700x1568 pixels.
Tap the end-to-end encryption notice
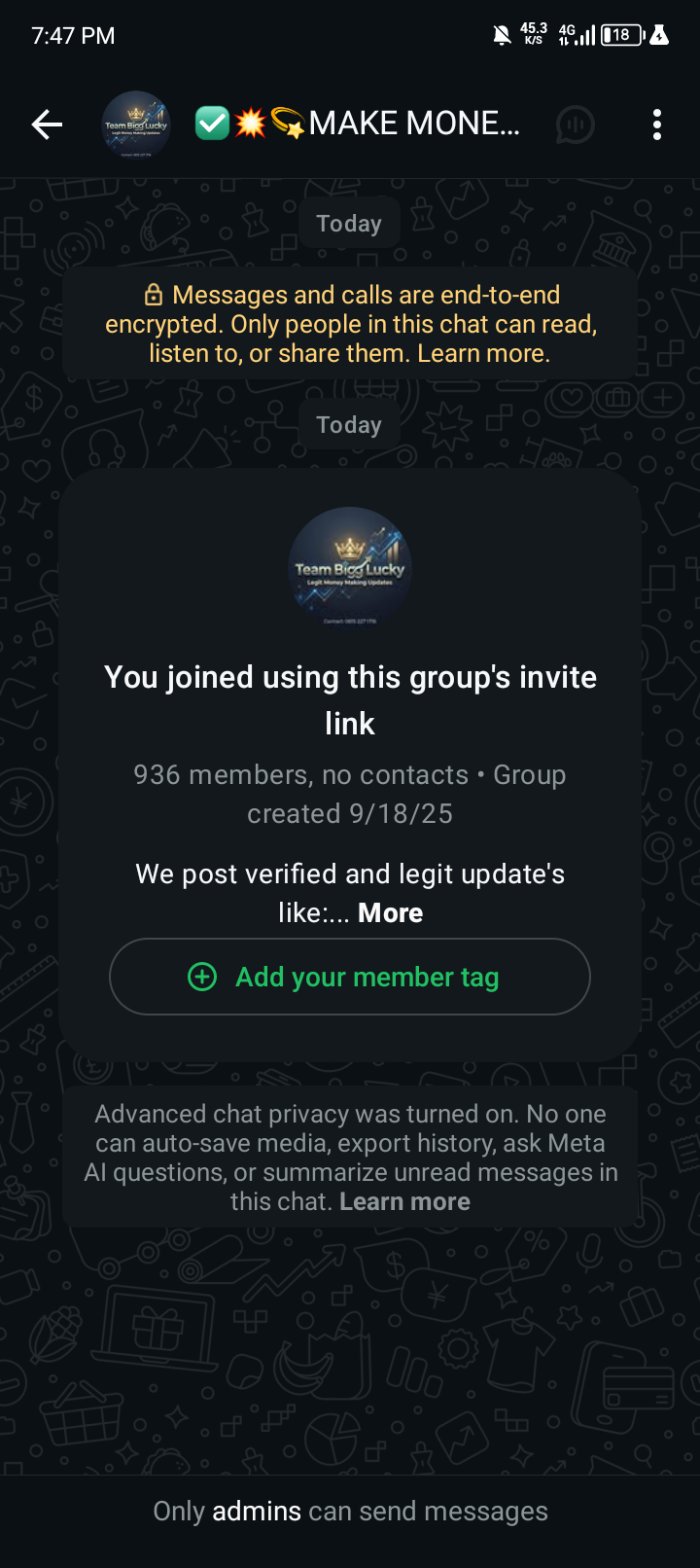(350, 324)
